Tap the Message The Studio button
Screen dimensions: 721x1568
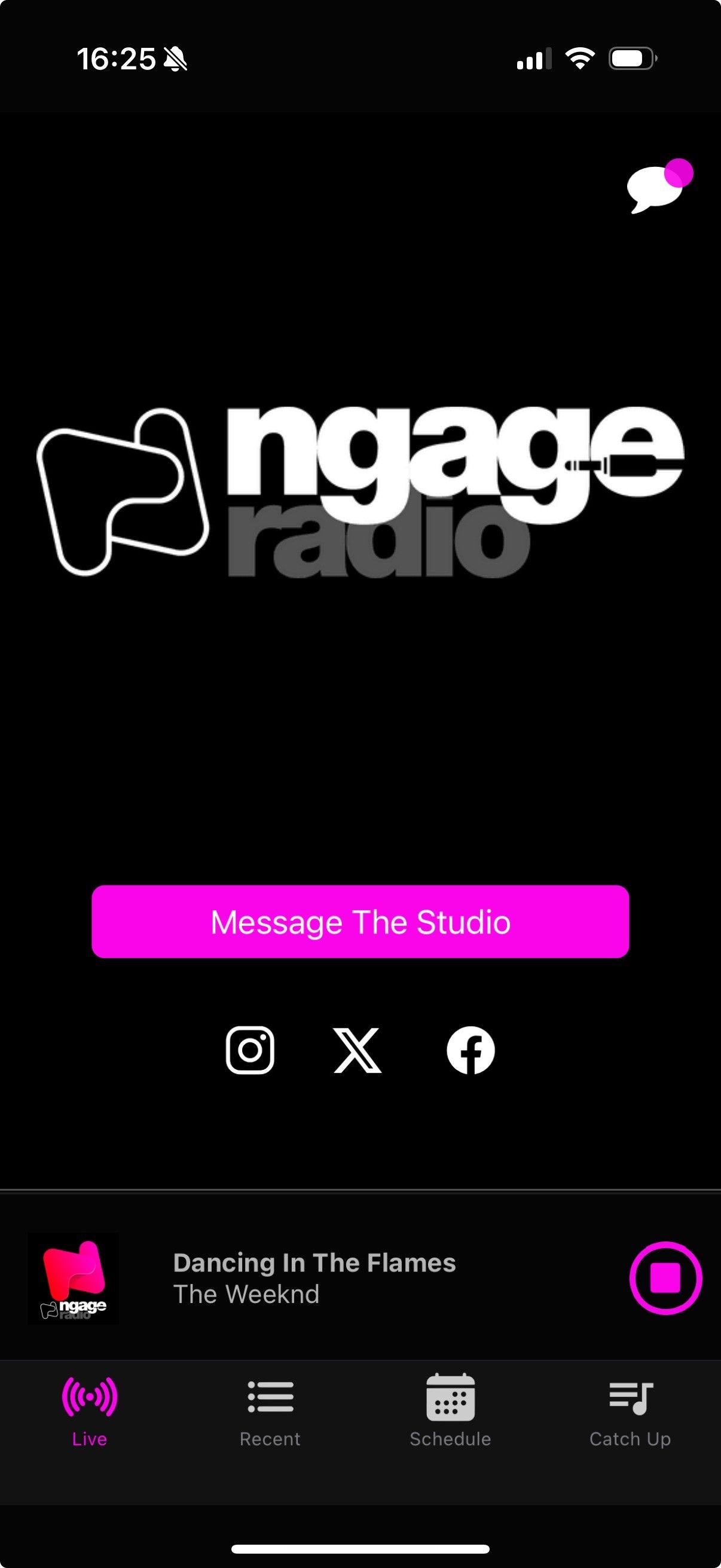(360, 922)
